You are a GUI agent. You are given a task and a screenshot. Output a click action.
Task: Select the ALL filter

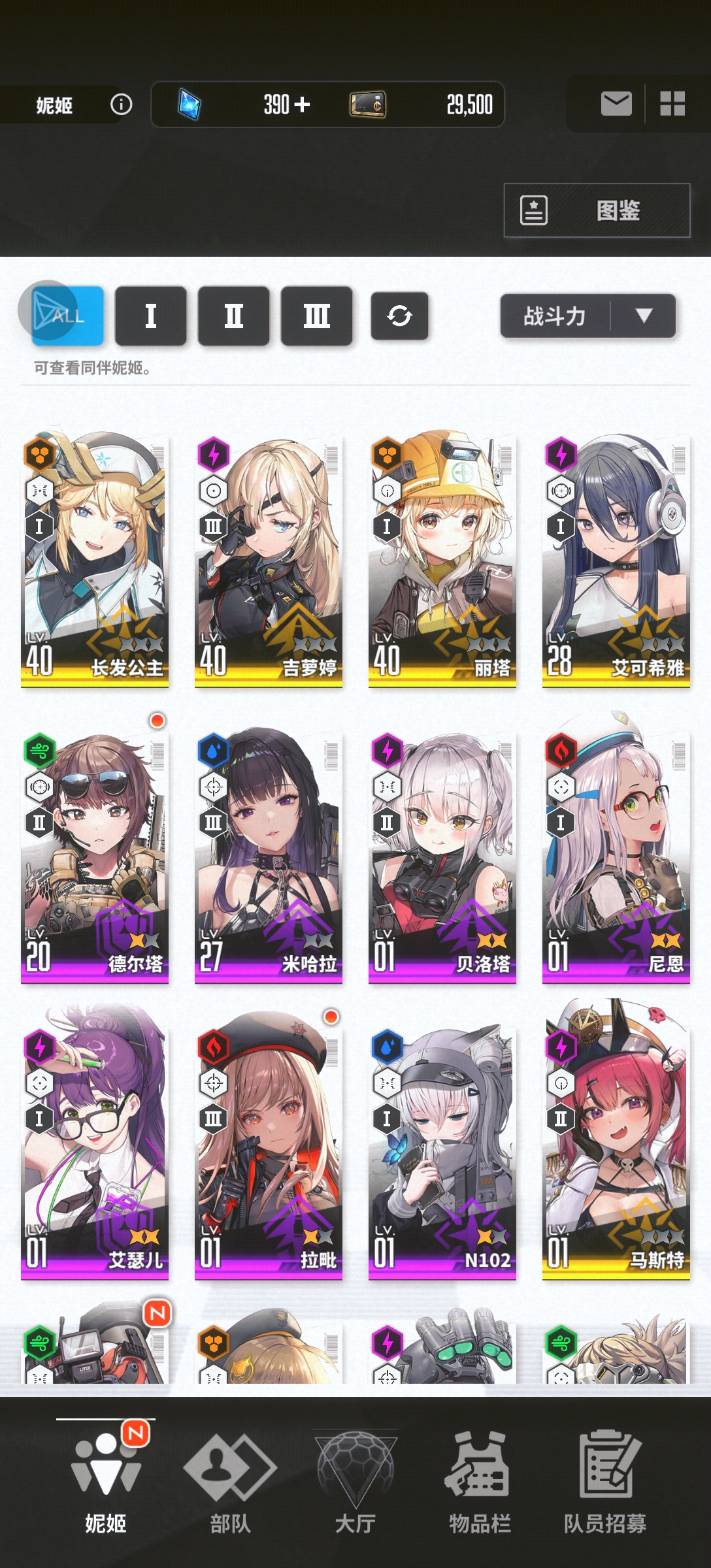coord(68,316)
